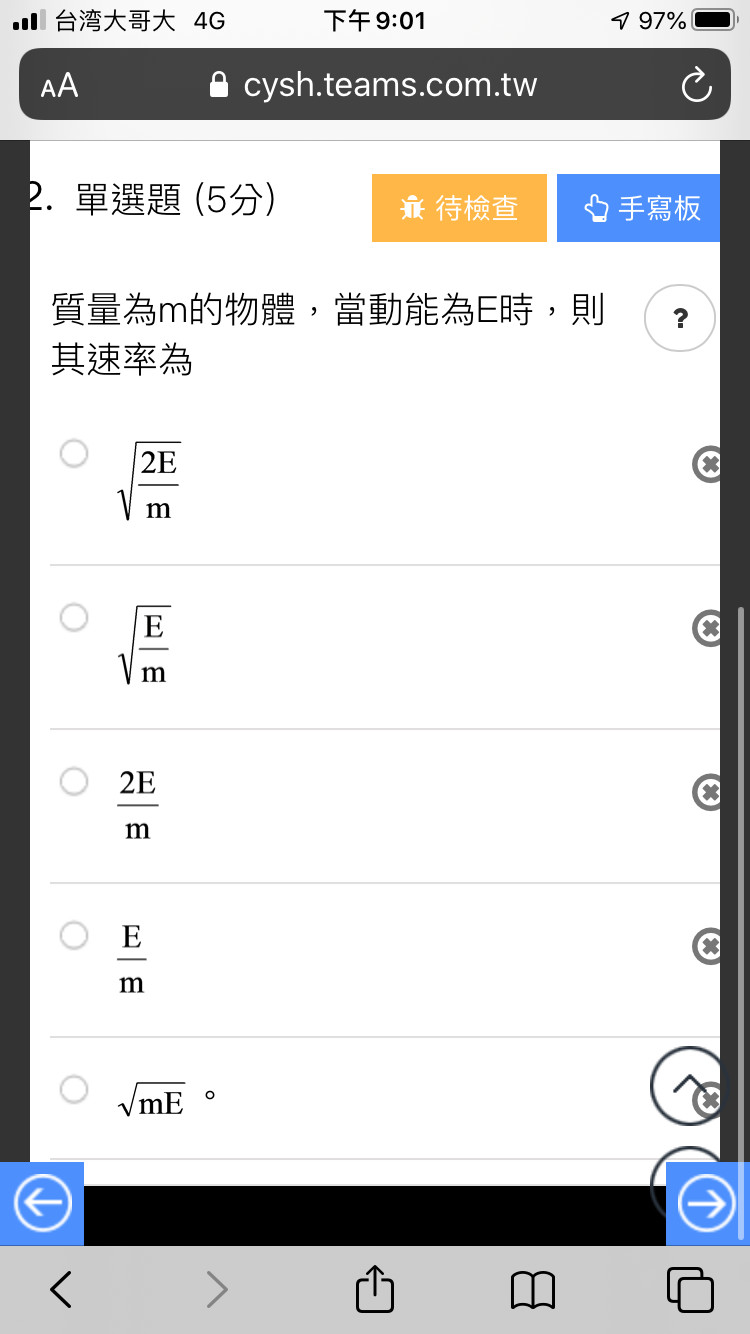The height and width of the screenshot is (1334, 750).
Task: Open the 手寫板 handwriting pad
Action: [x=638, y=208]
